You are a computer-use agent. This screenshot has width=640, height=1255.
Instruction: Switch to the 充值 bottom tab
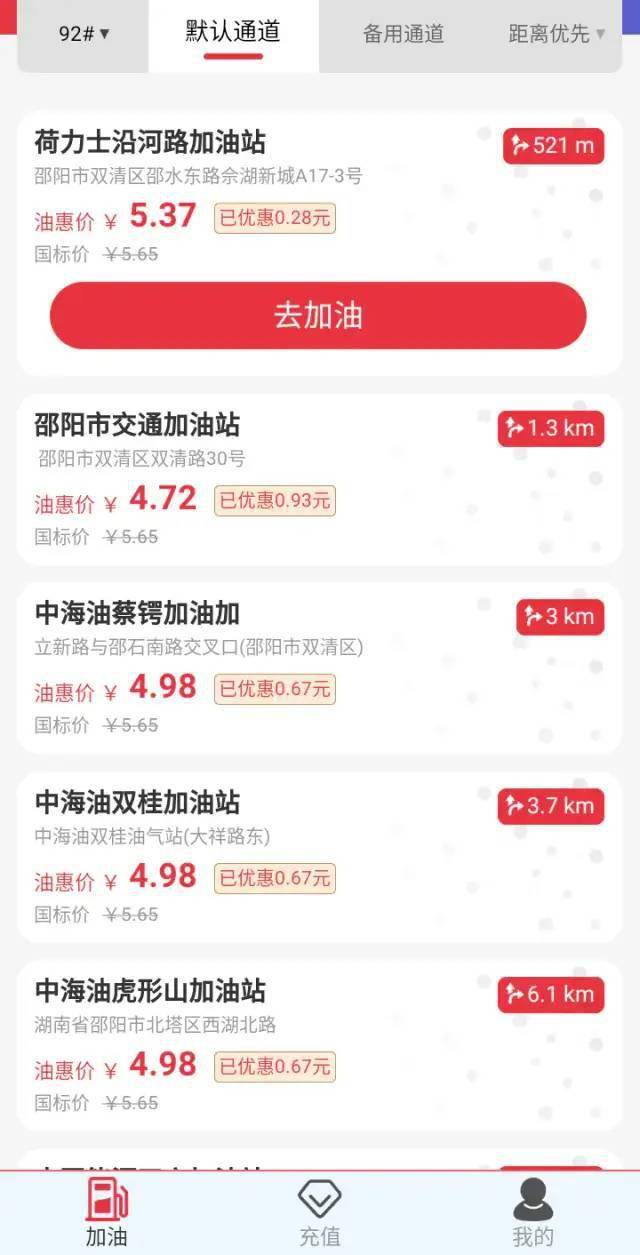(320, 1212)
